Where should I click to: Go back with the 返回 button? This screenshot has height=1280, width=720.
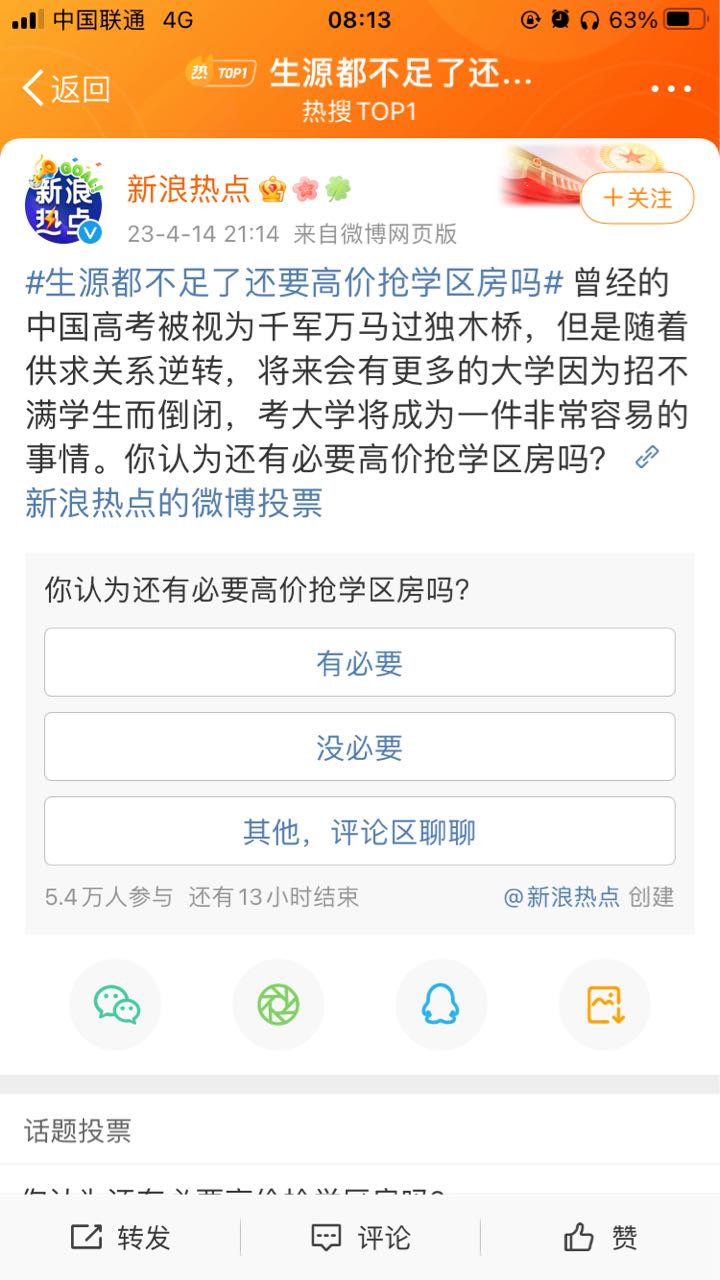pyautogui.click(x=66, y=89)
